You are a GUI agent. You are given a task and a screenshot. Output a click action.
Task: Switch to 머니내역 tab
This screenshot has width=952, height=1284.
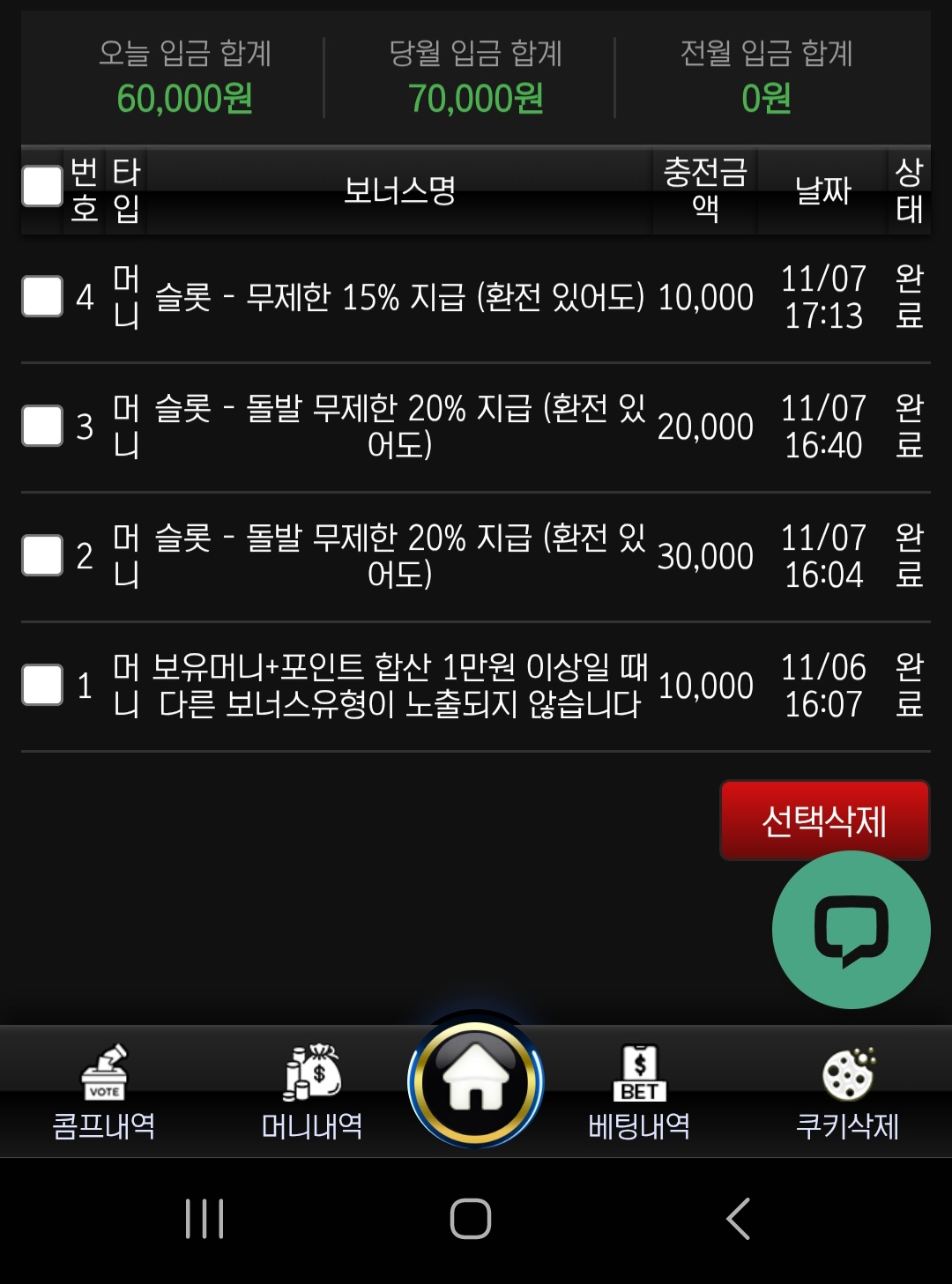point(312,1093)
